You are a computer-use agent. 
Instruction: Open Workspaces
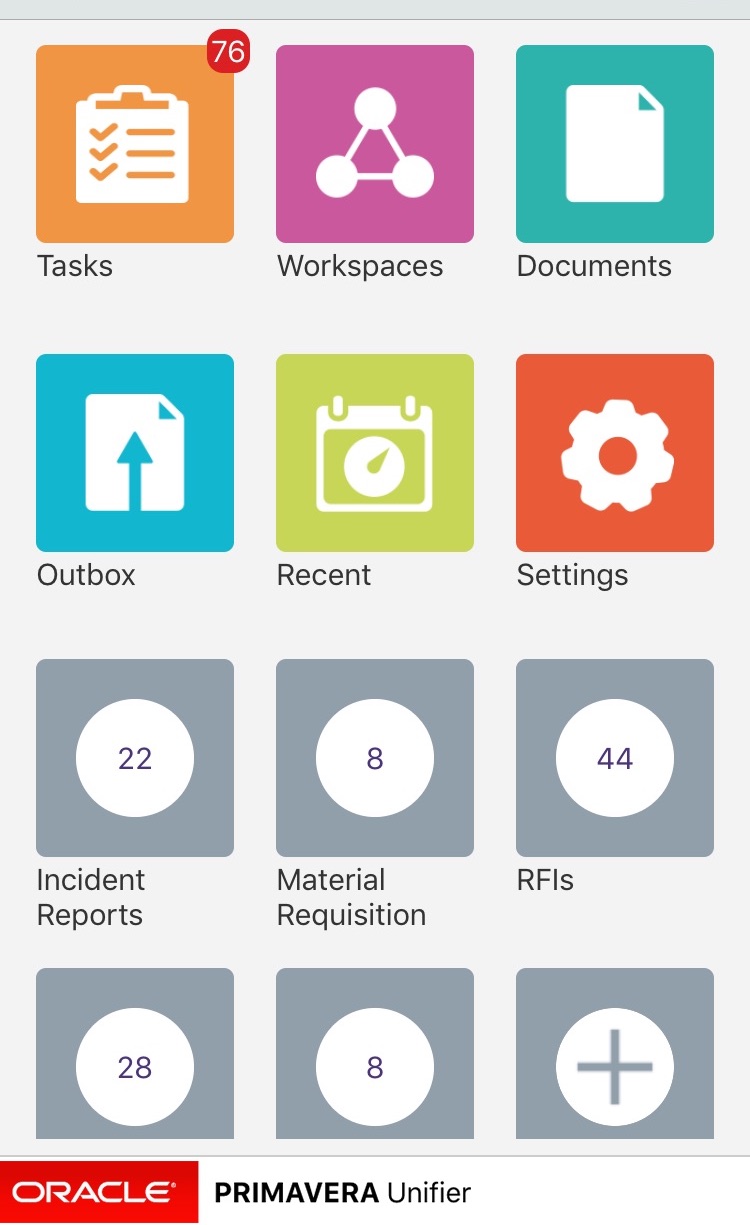(x=375, y=144)
